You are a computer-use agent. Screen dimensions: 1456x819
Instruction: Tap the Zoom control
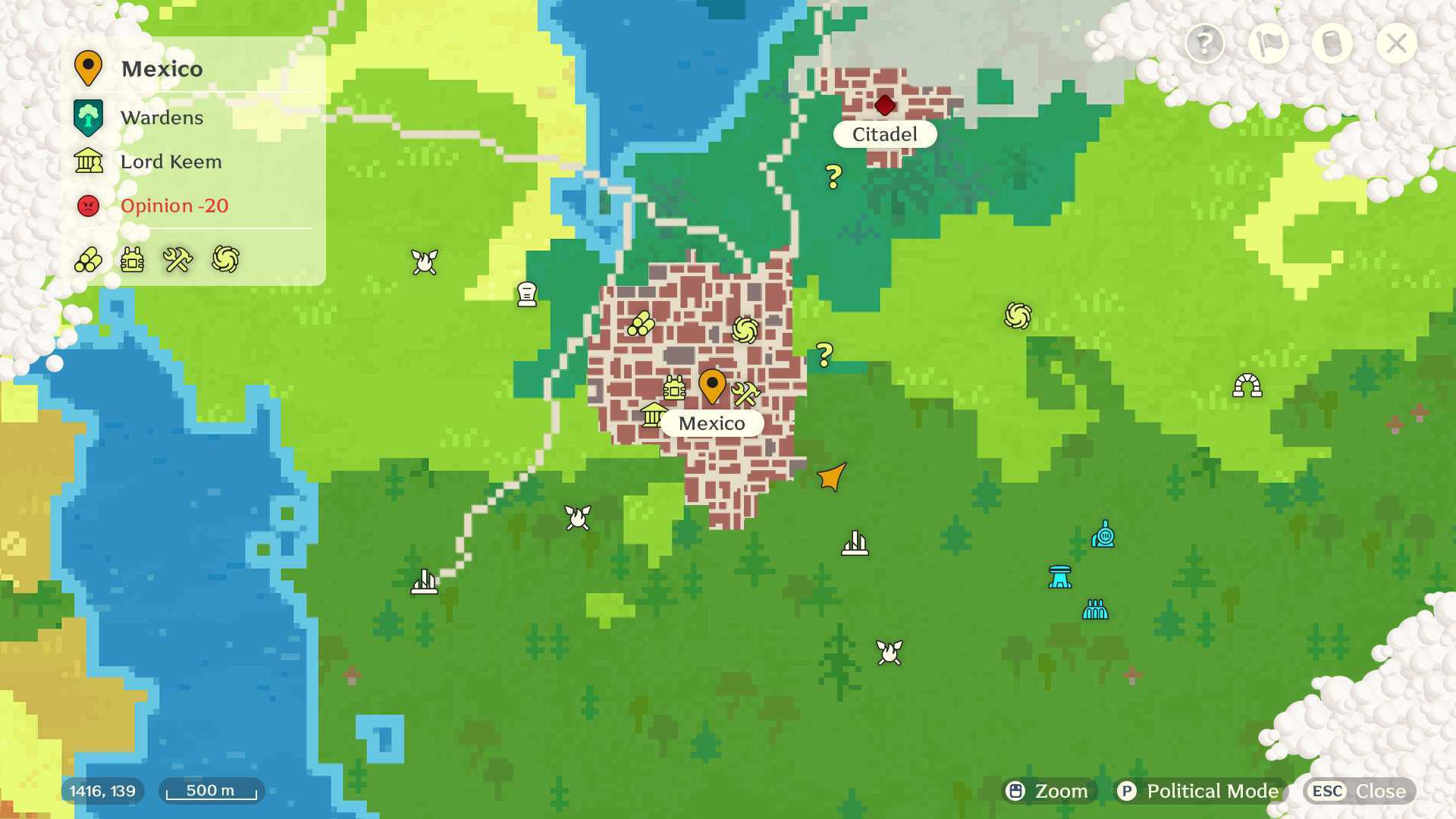1049,791
